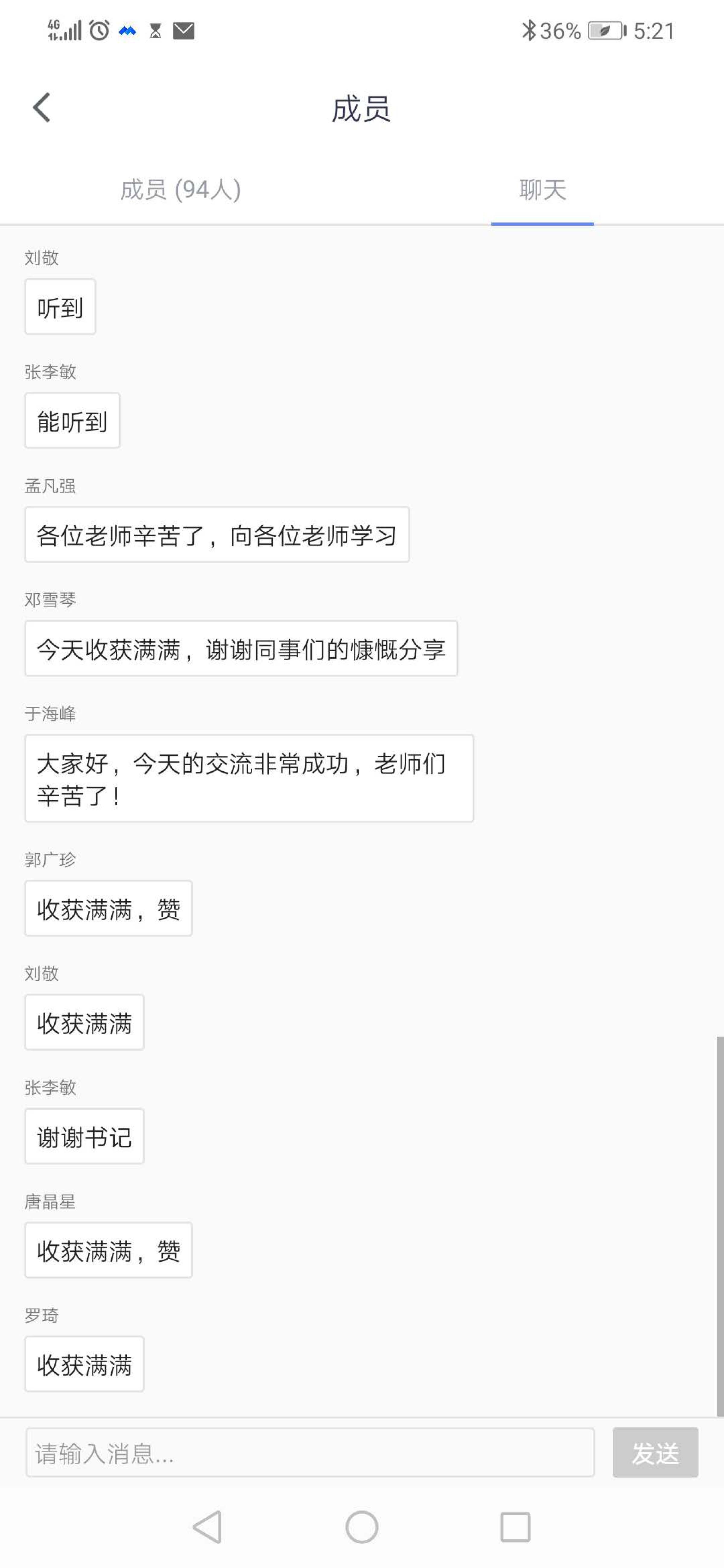The image size is (724, 1568).
Task: Switch to the 成员 (94人) tab
Action: coord(180,190)
